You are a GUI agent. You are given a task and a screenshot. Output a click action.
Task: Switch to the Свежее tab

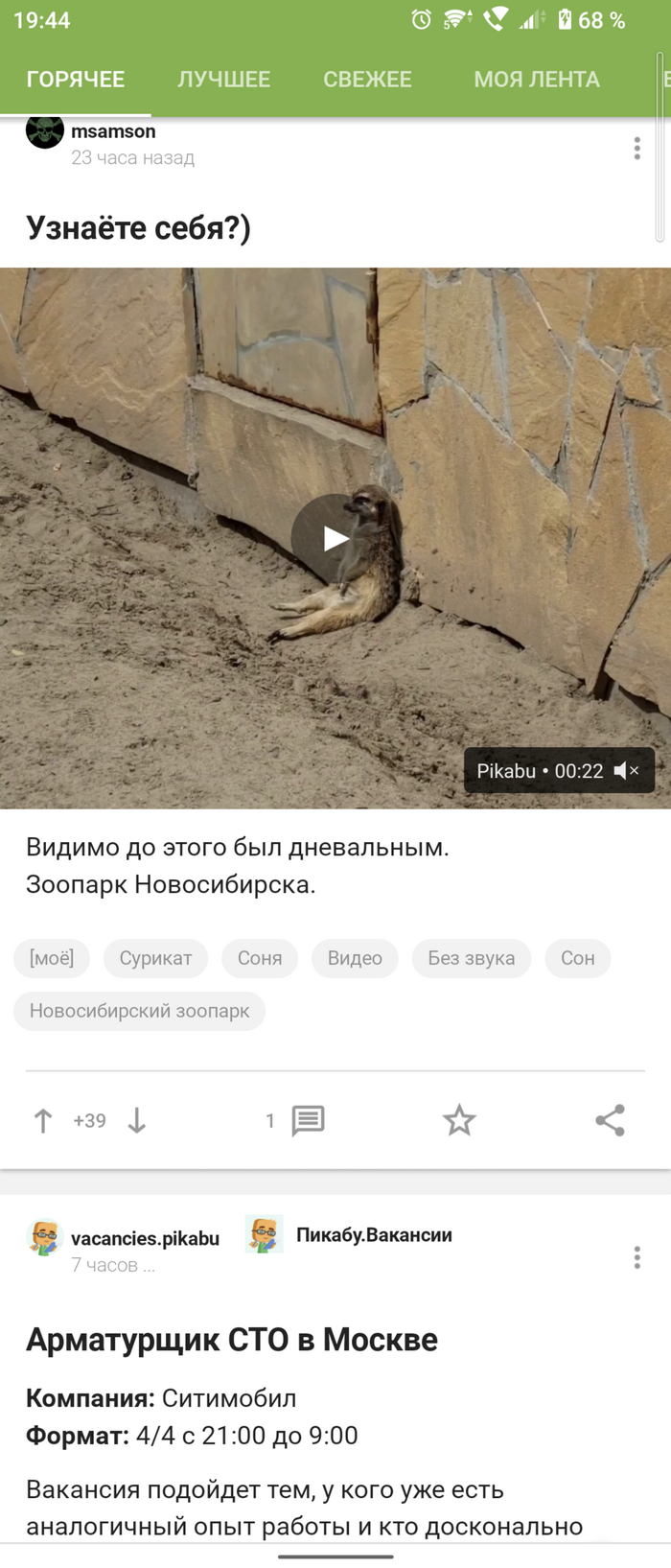tap(367, 80)
